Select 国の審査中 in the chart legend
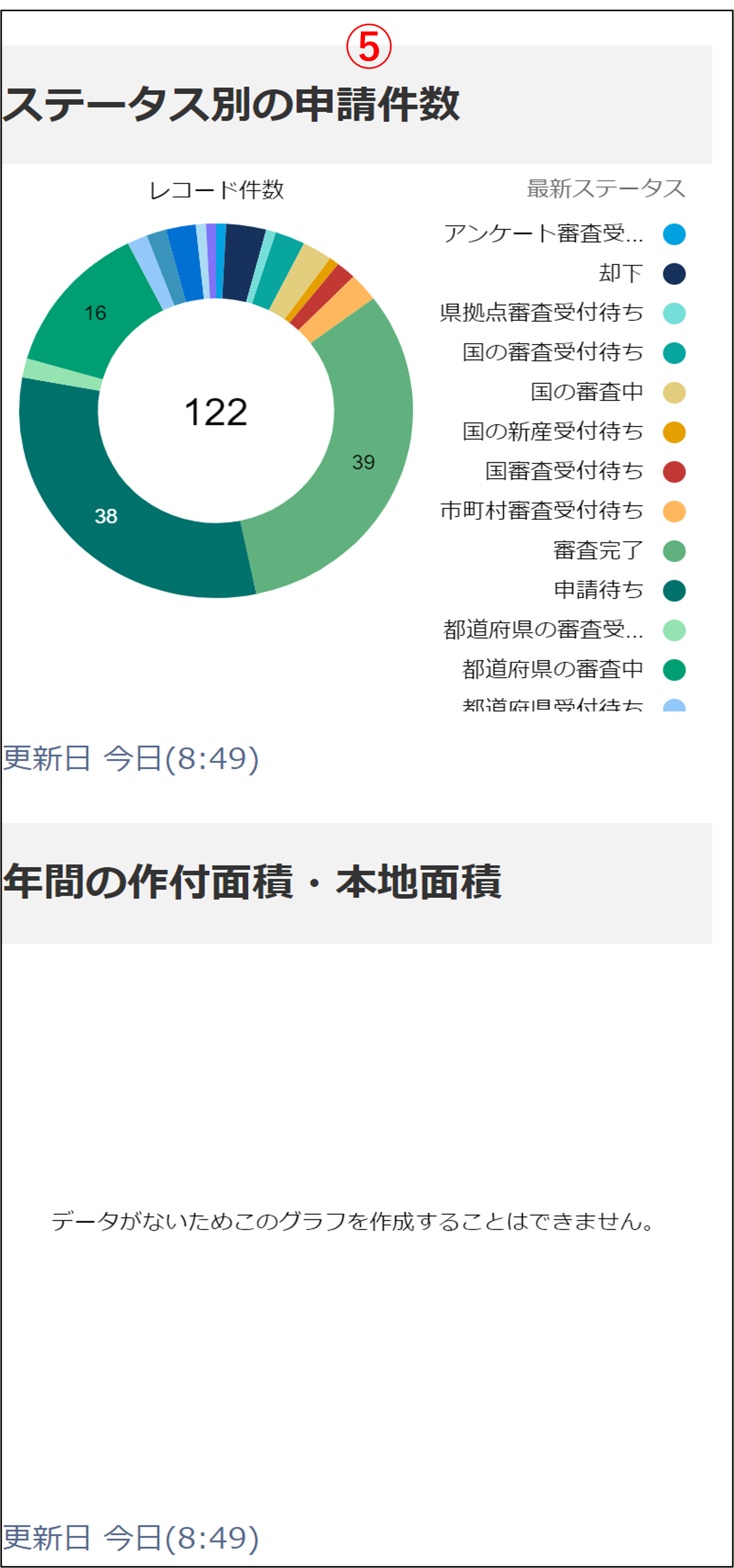 586,392
